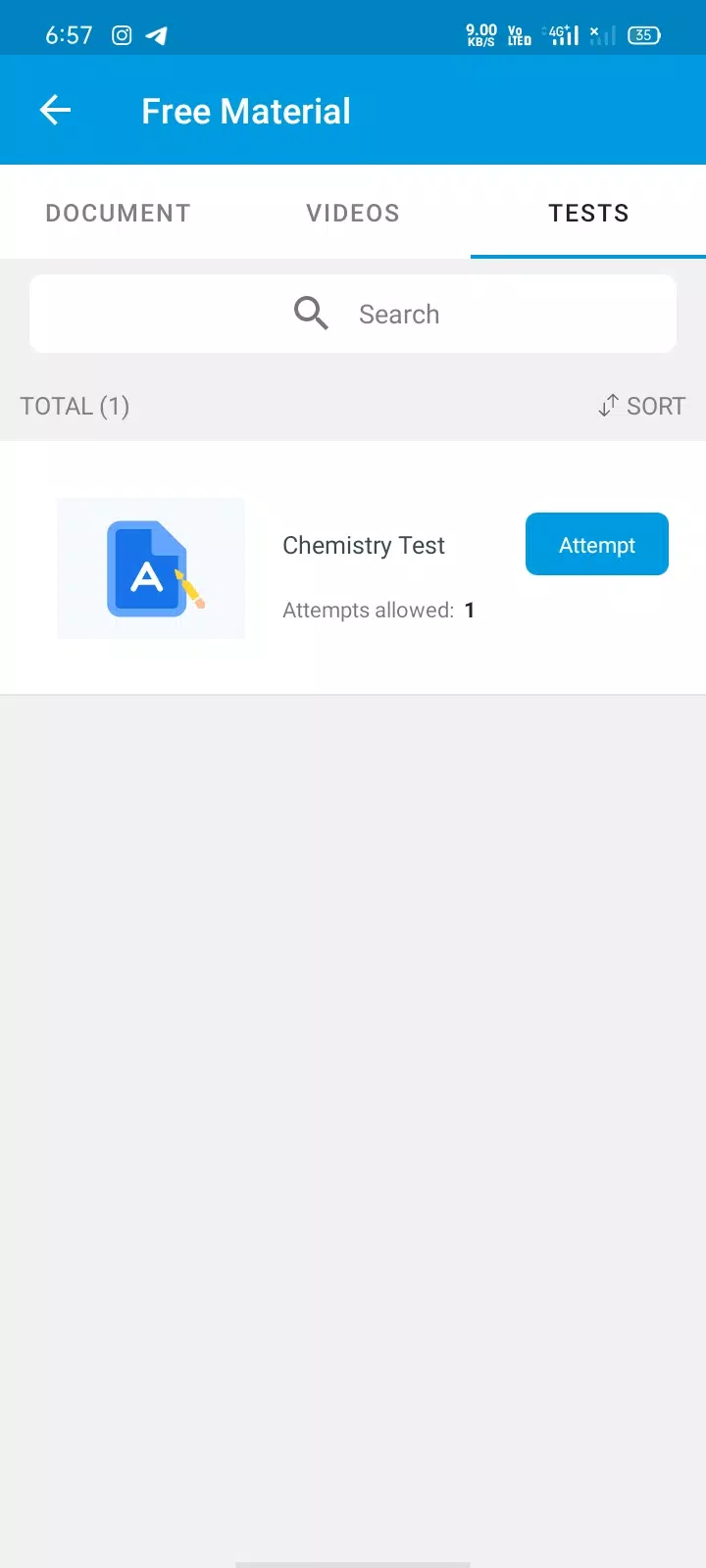Go back using the arrow icon
This screenshot has height=1568, width=706.
tap(56, 111)
